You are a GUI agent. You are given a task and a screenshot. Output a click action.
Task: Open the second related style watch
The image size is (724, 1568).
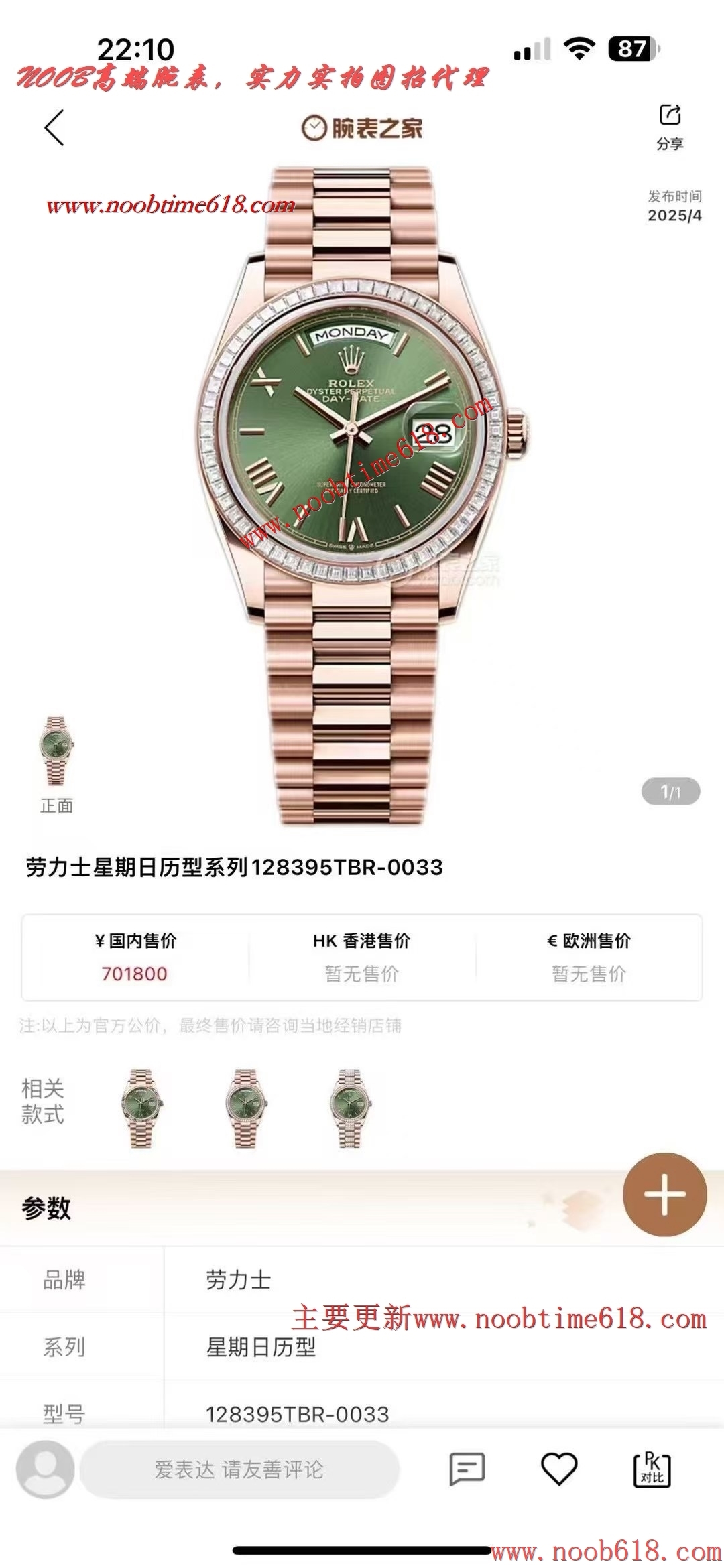[x=245, y=1108]
